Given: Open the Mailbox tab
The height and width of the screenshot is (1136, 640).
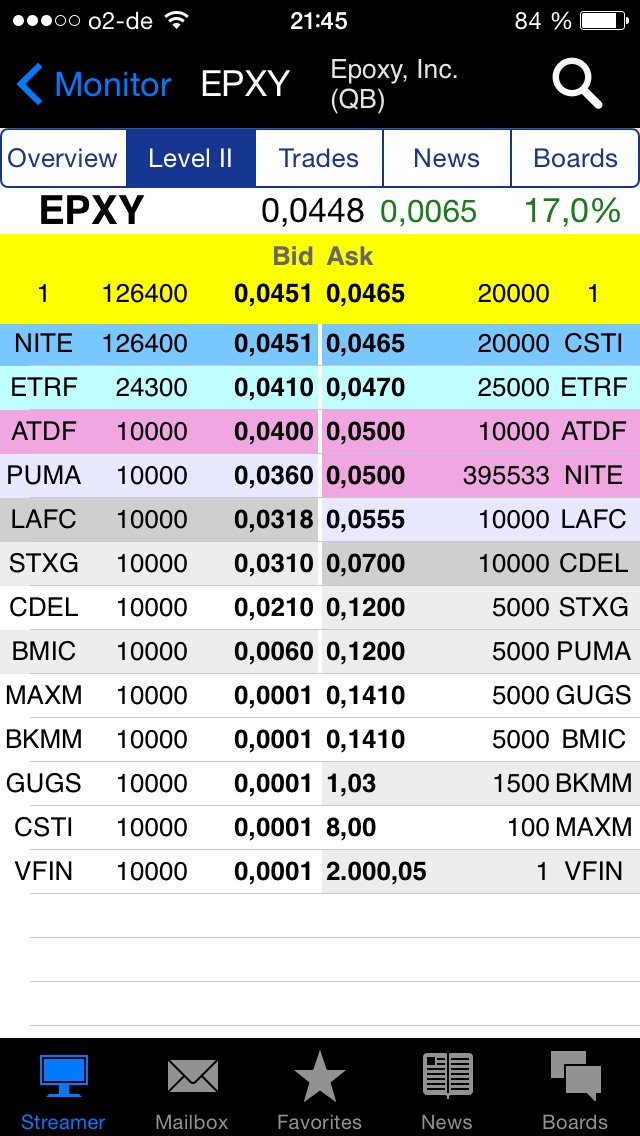Looking at the screenshot, I should [x=192, y=1090].
